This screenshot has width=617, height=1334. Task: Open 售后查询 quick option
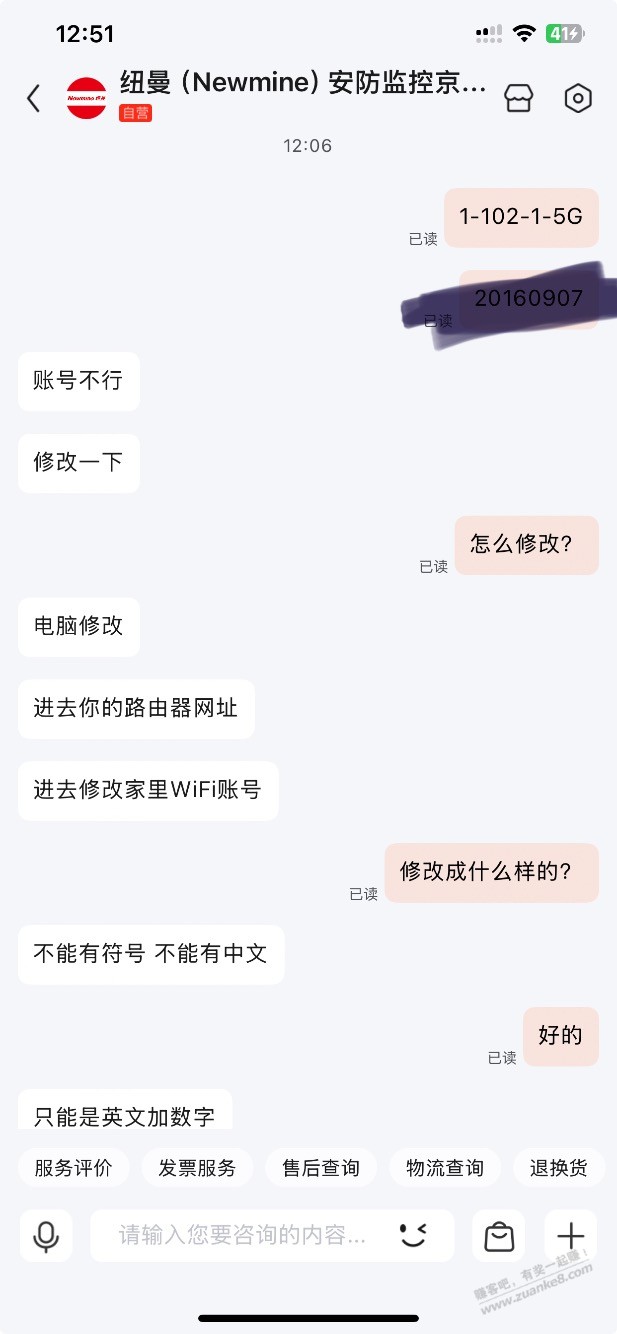coord(321,1167)
